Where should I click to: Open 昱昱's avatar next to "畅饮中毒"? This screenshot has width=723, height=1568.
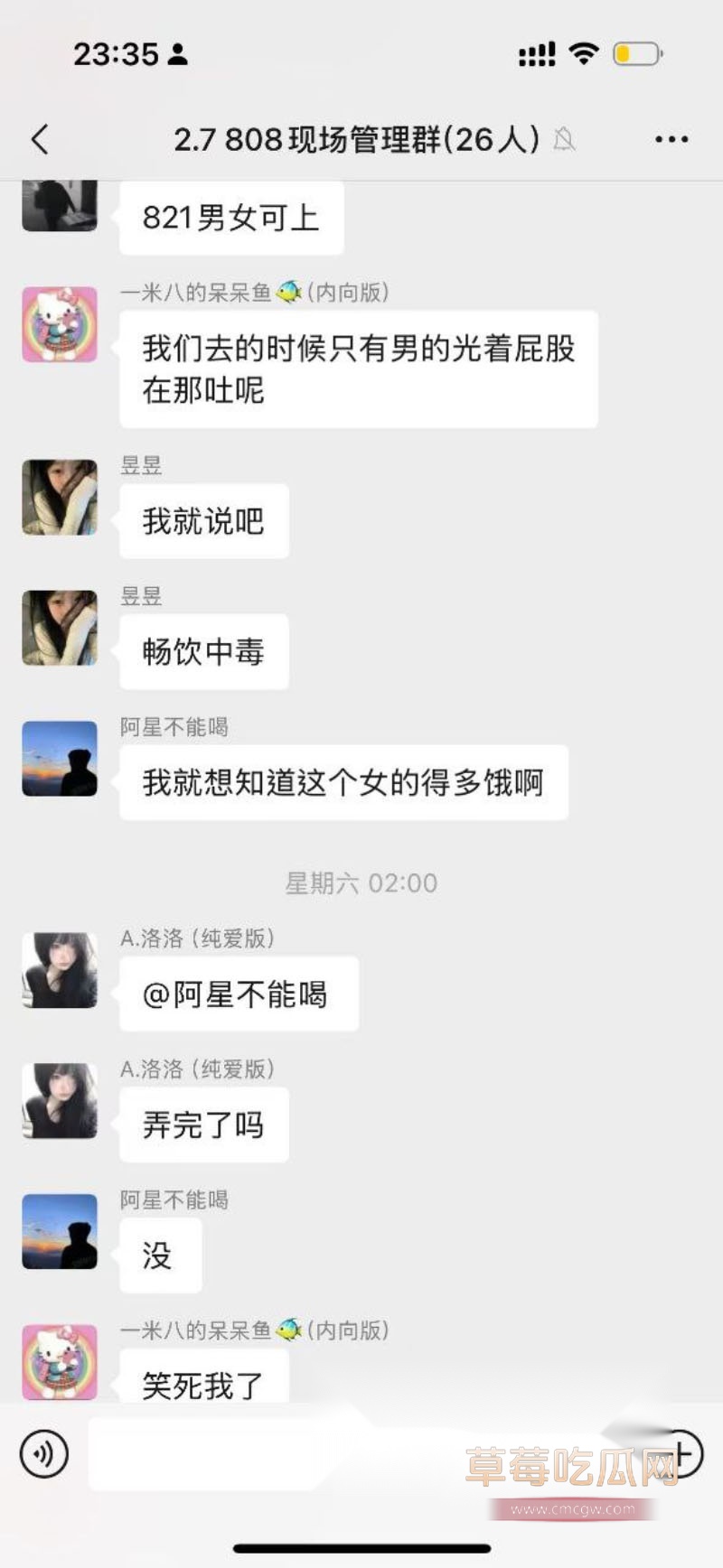coord(60,628)
